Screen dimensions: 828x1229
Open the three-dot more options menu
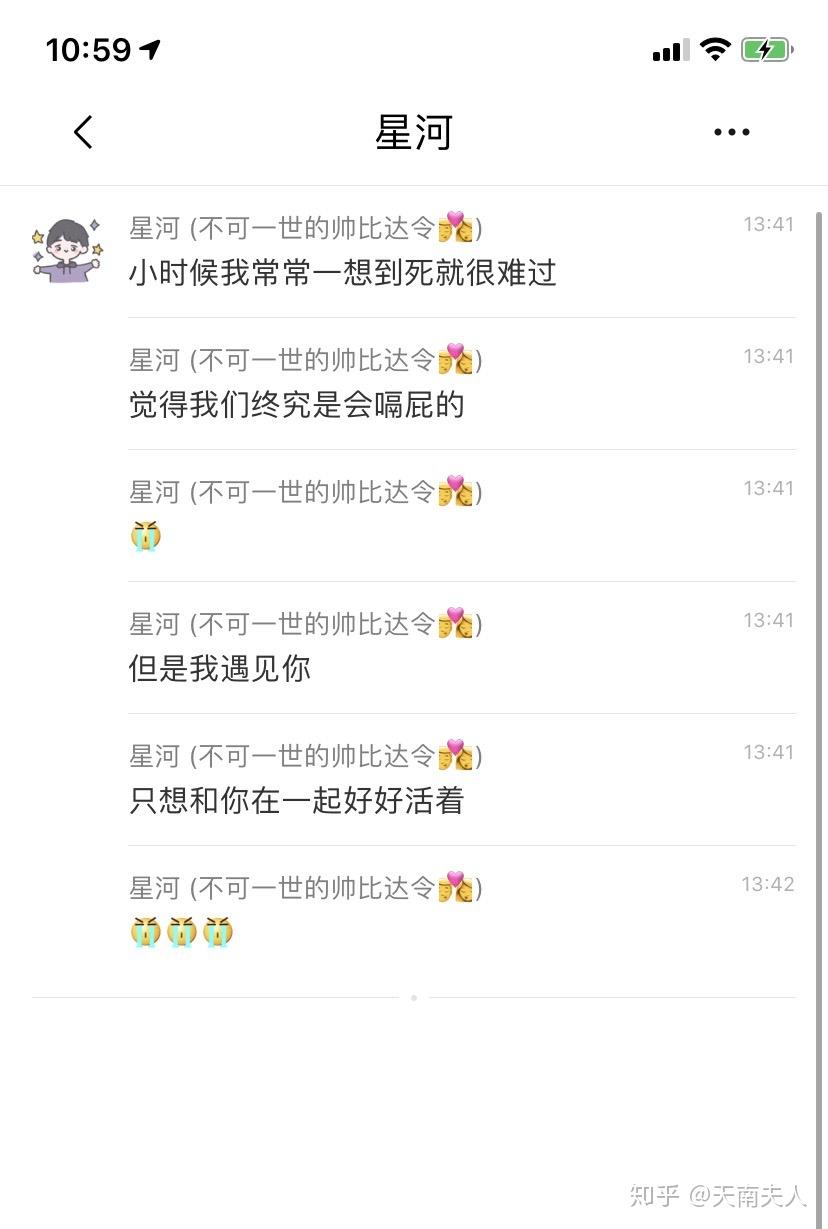pyautogui.click(x=731, y=132)
